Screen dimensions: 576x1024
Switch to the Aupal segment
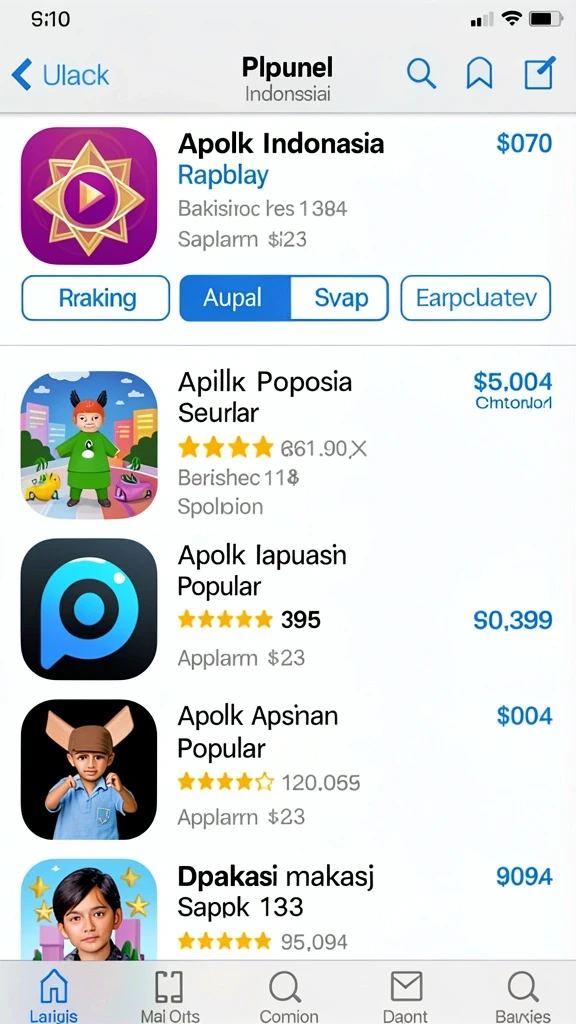coord(234,298)
